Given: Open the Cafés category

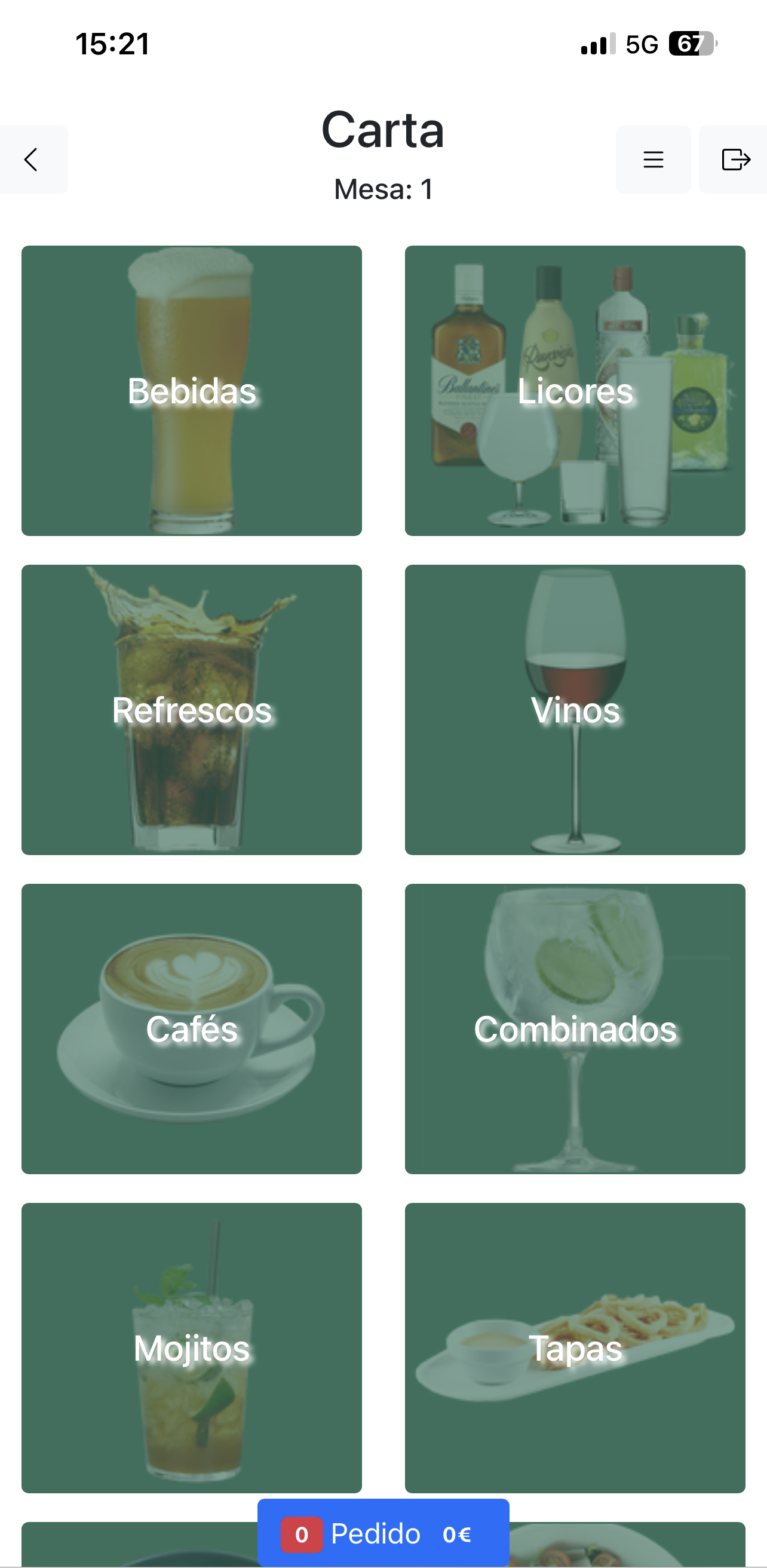Looking at the screenshot, I should point(192,1028).
